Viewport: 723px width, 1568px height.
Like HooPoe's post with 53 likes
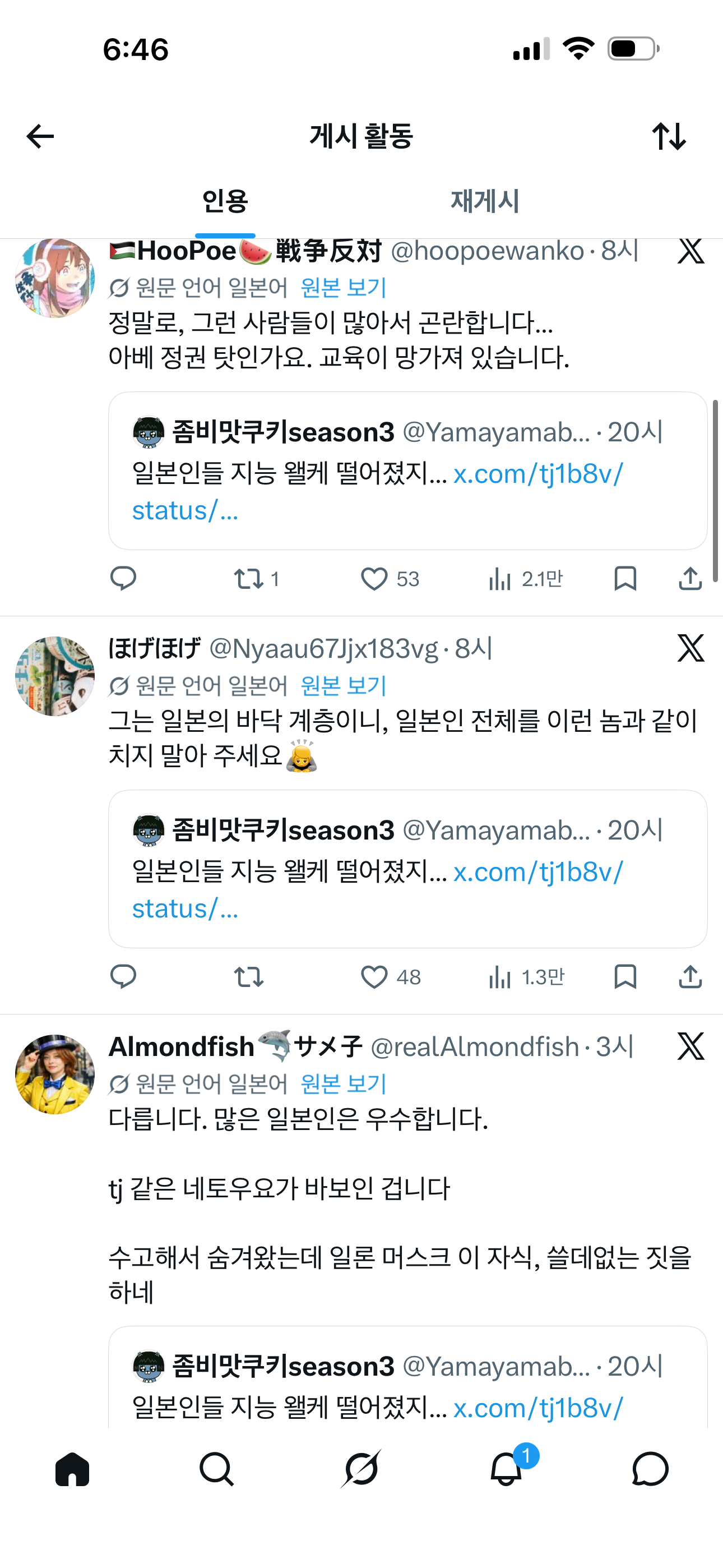coord(374,579)
